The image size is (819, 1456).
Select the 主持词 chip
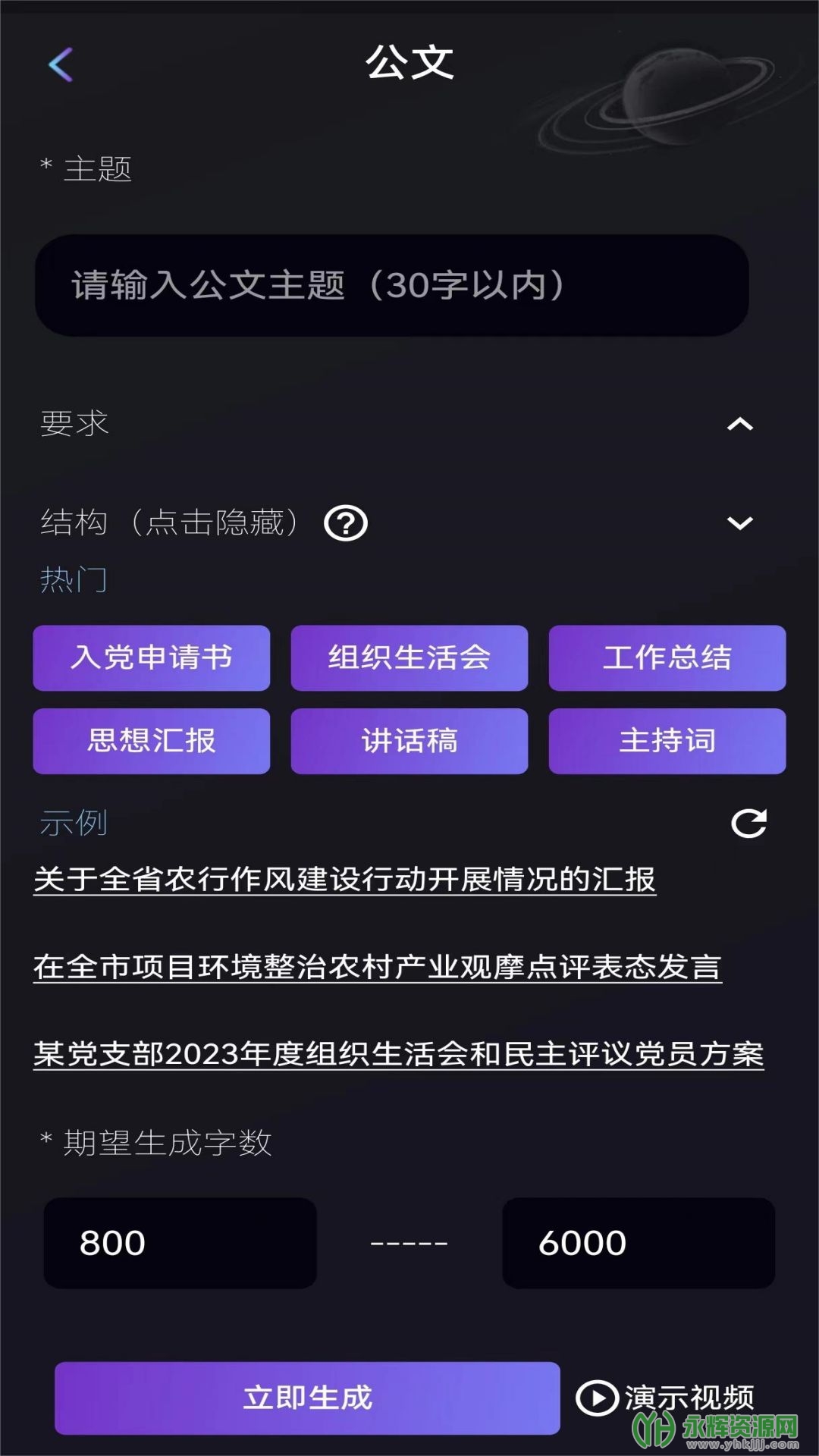pyautogui.click(x=667, y=741)
